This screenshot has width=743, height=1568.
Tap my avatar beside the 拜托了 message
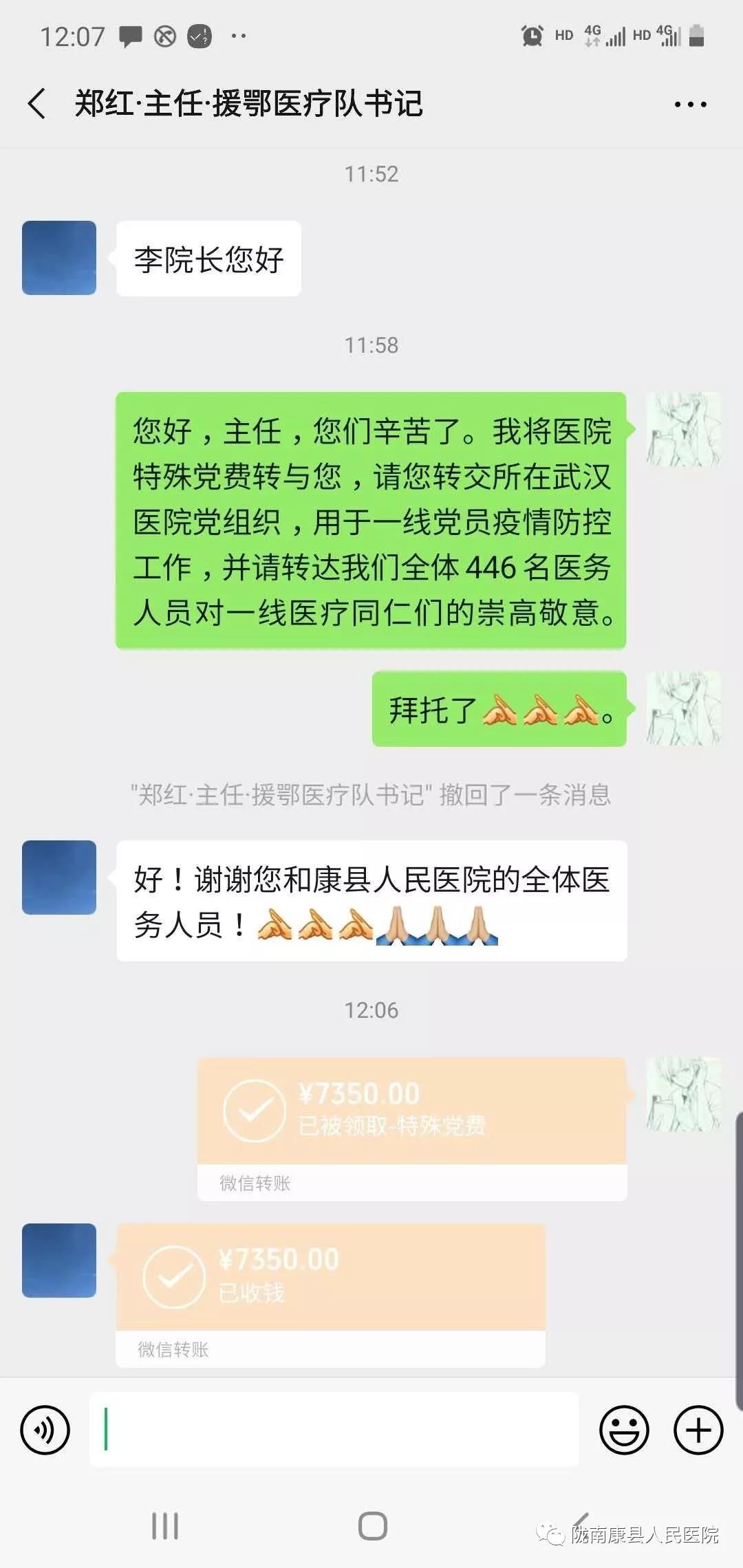point(683,708)
